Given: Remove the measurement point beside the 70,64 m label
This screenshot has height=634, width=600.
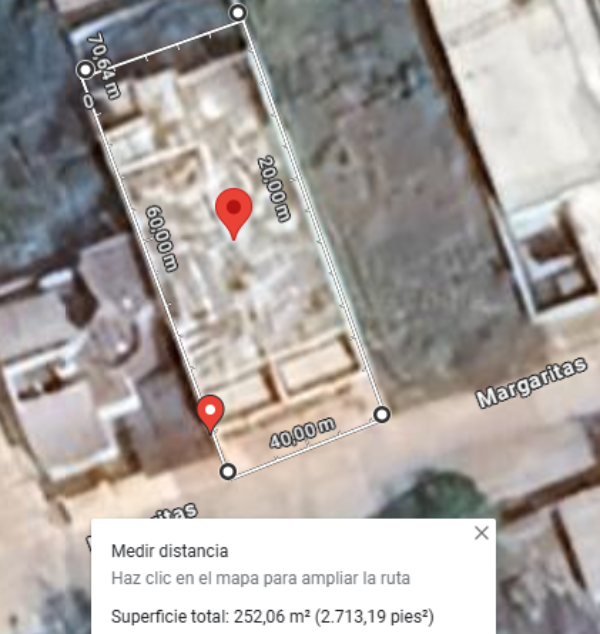Looking at the screenshot, I should tap(85, 70).
